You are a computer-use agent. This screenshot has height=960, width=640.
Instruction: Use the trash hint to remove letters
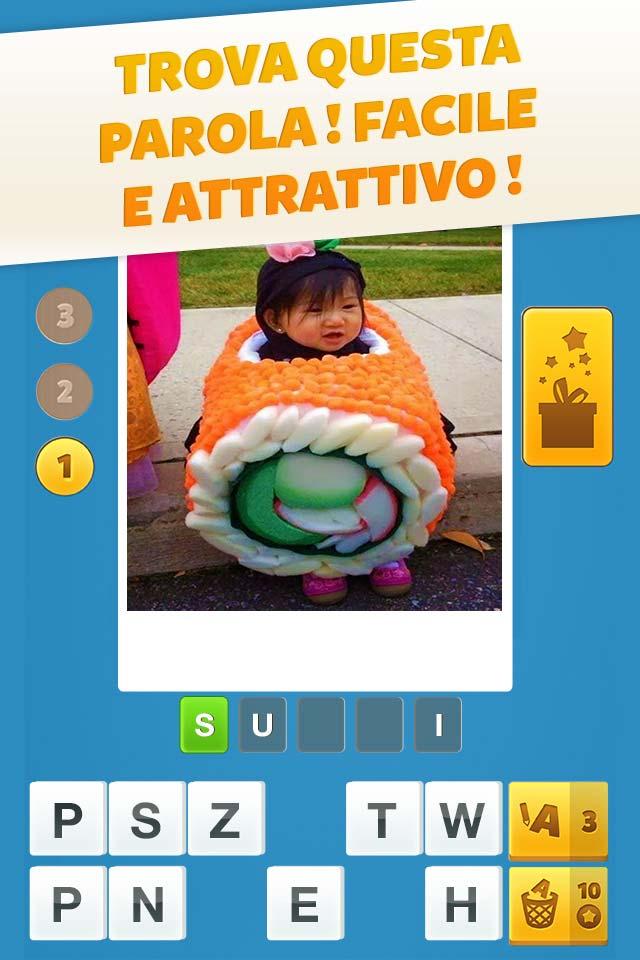558,905
